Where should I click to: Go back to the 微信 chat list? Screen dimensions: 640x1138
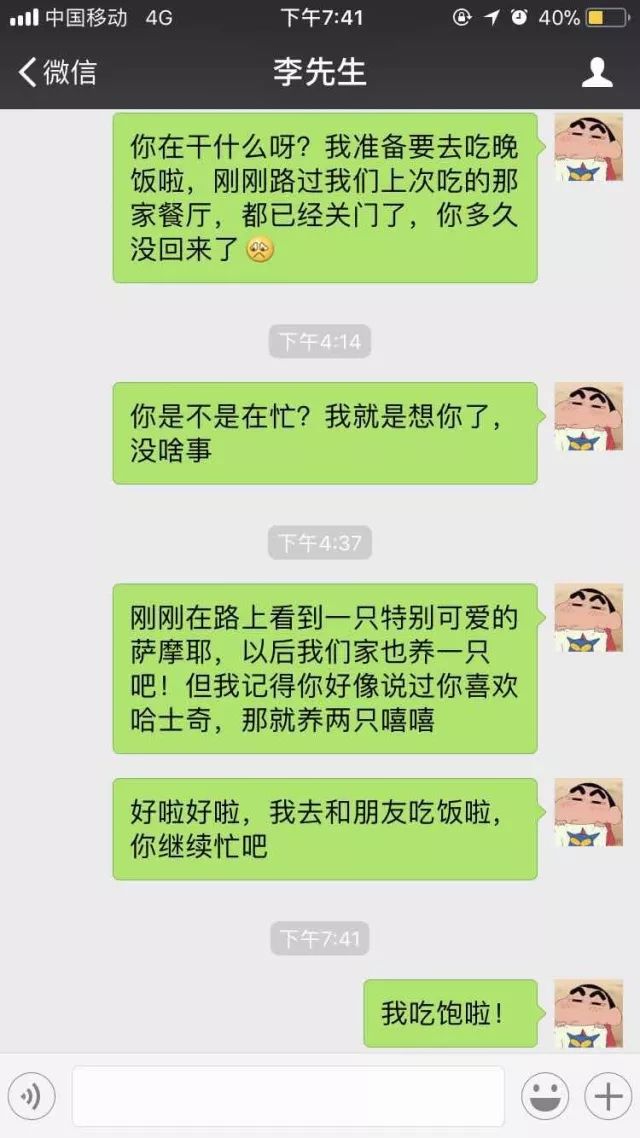pyautogui.click(x=57, y=72)
